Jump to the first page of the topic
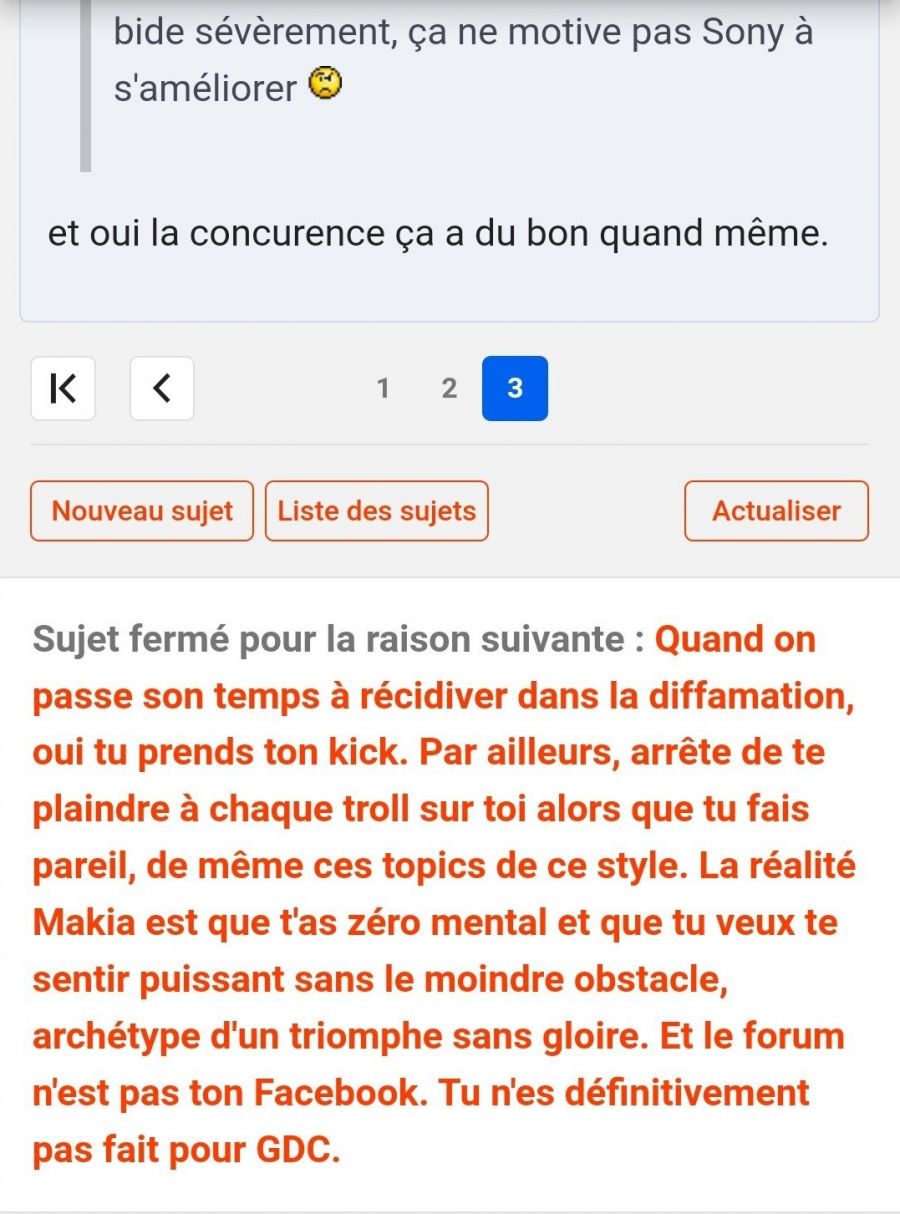 tap(63, 388)
